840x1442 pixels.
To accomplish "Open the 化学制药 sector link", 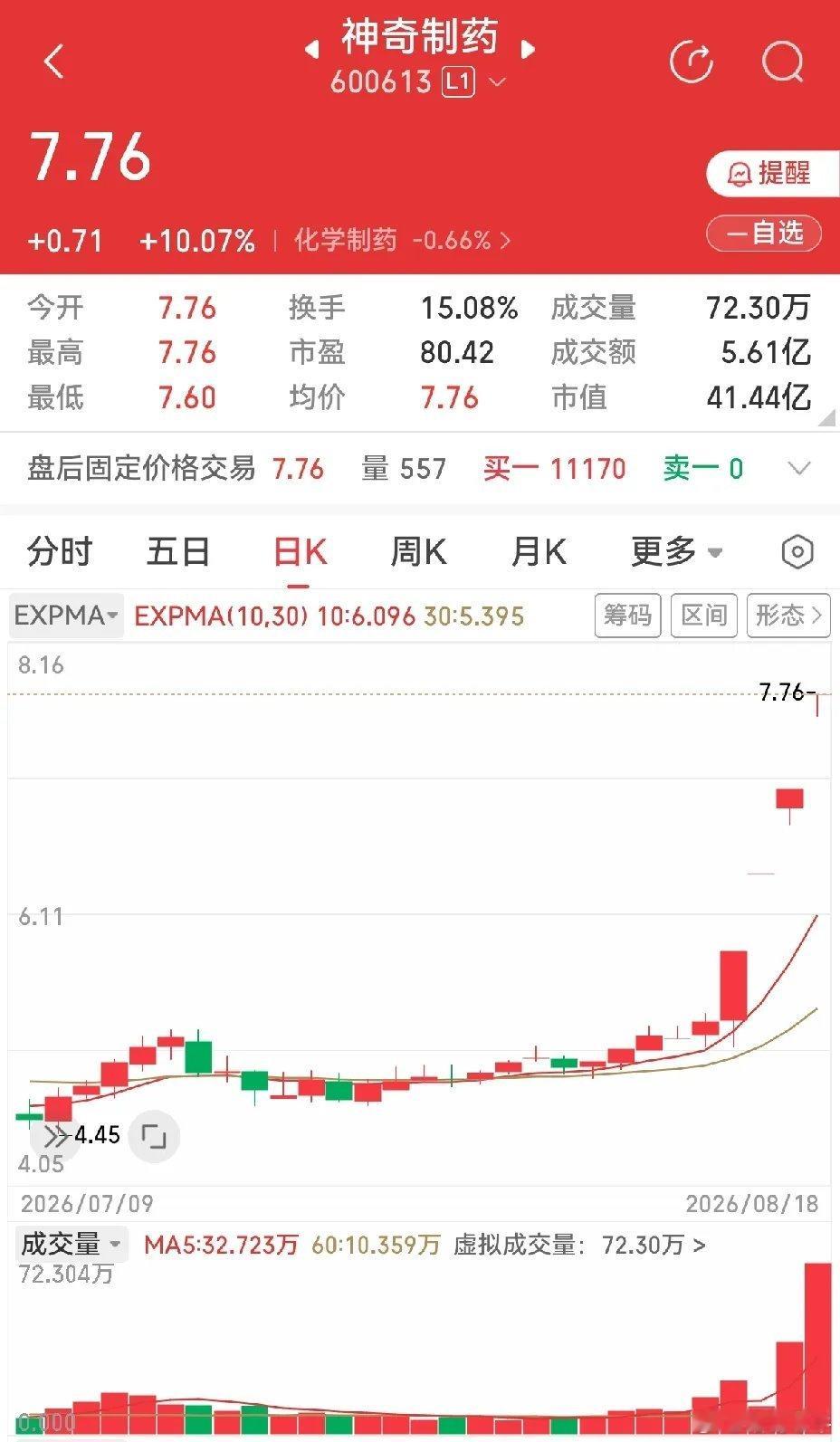I will tap(402, 240).
